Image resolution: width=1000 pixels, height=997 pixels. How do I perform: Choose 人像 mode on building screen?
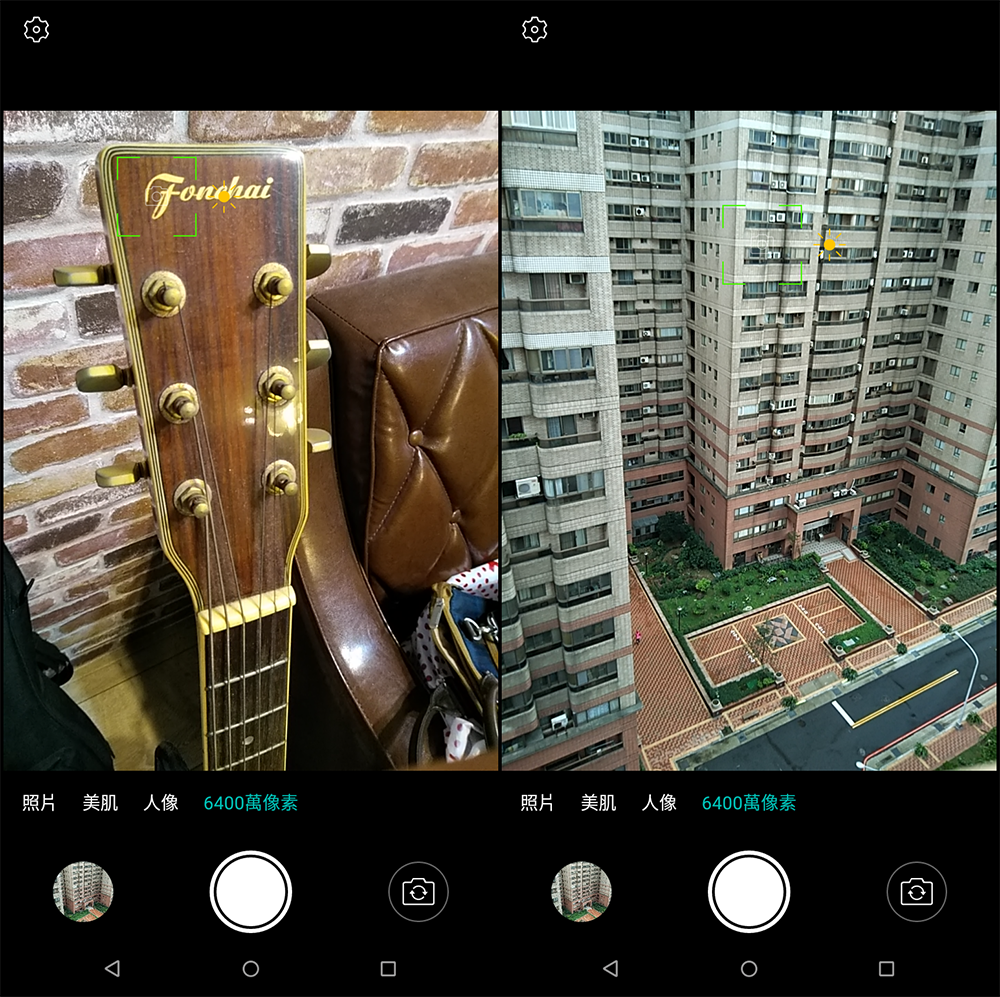pyautogui.click(x=659, y=803)
